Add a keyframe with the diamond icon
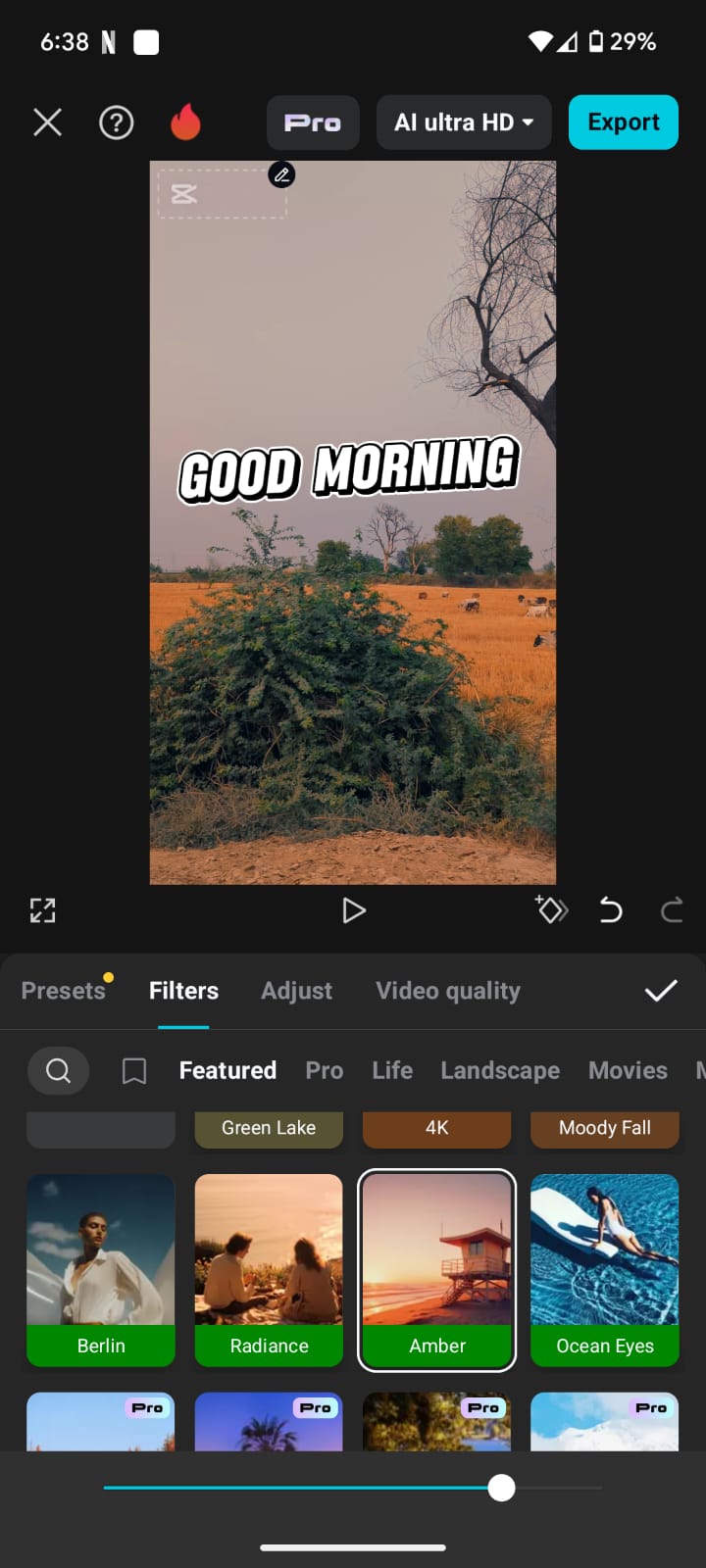Image resolution: width=706 pixels, height=1568 pixels. (x=551, y=910)
